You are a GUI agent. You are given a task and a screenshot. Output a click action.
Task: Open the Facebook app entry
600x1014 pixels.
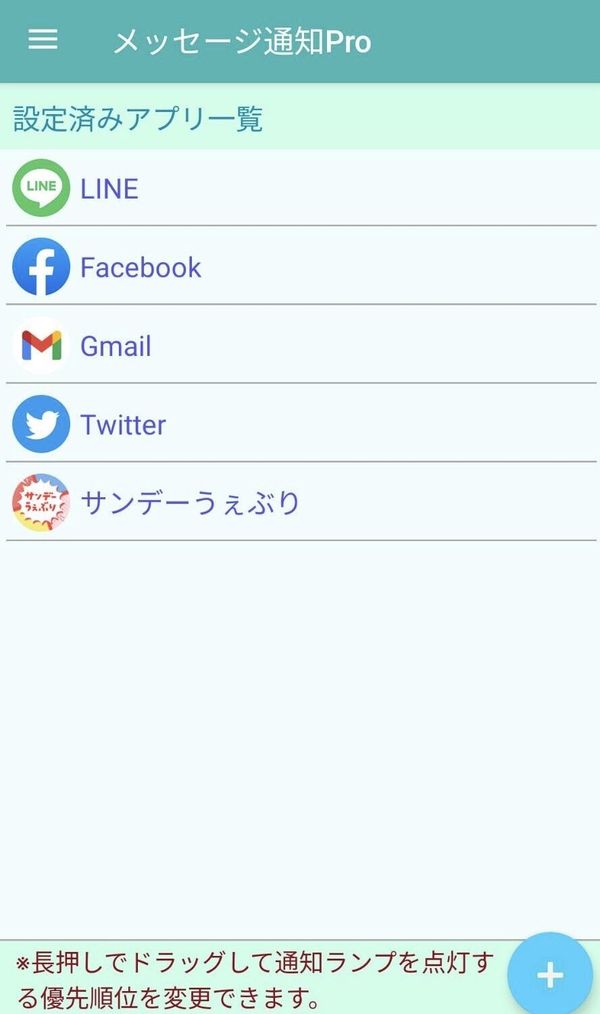pyautogui.click(x=301, y=266)
